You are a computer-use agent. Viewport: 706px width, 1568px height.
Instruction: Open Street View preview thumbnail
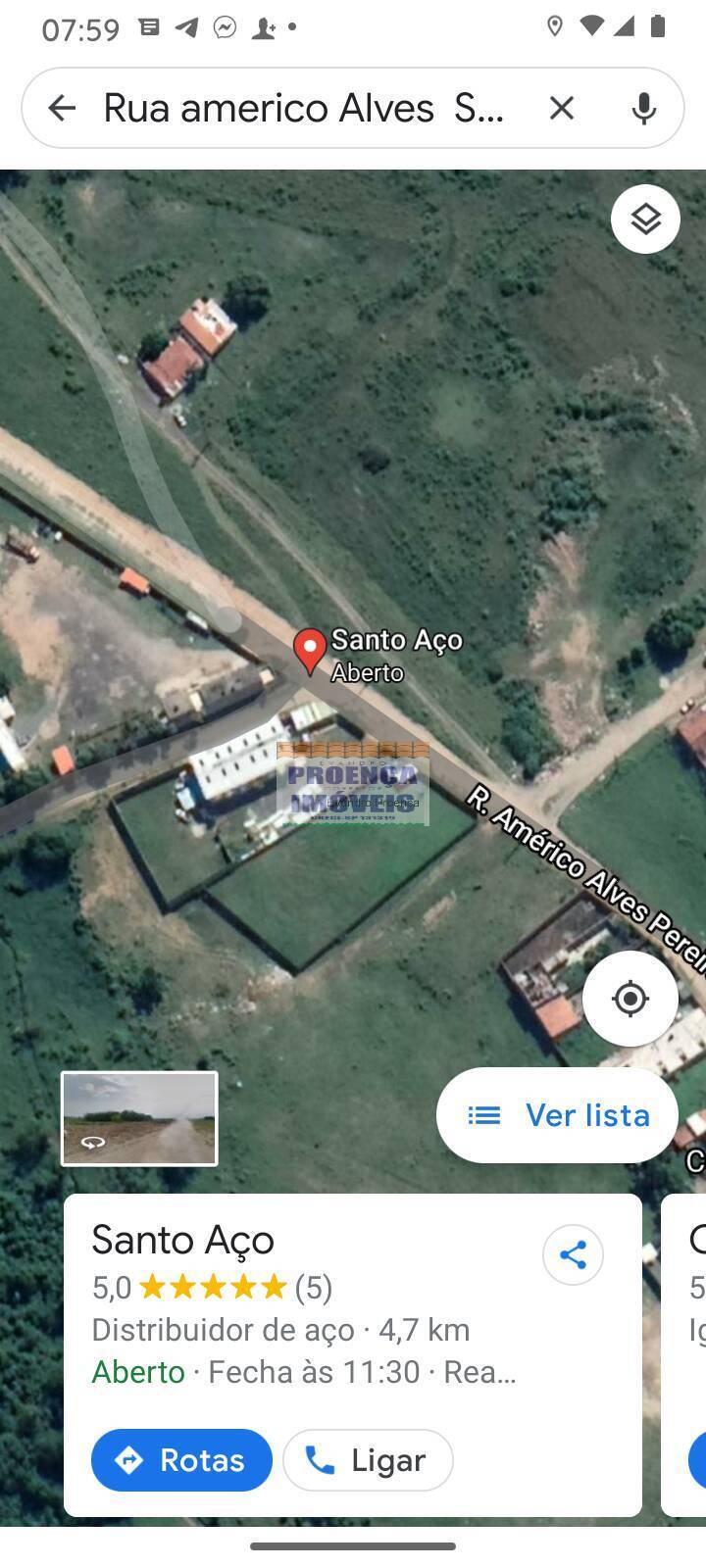pos(139,1118)
